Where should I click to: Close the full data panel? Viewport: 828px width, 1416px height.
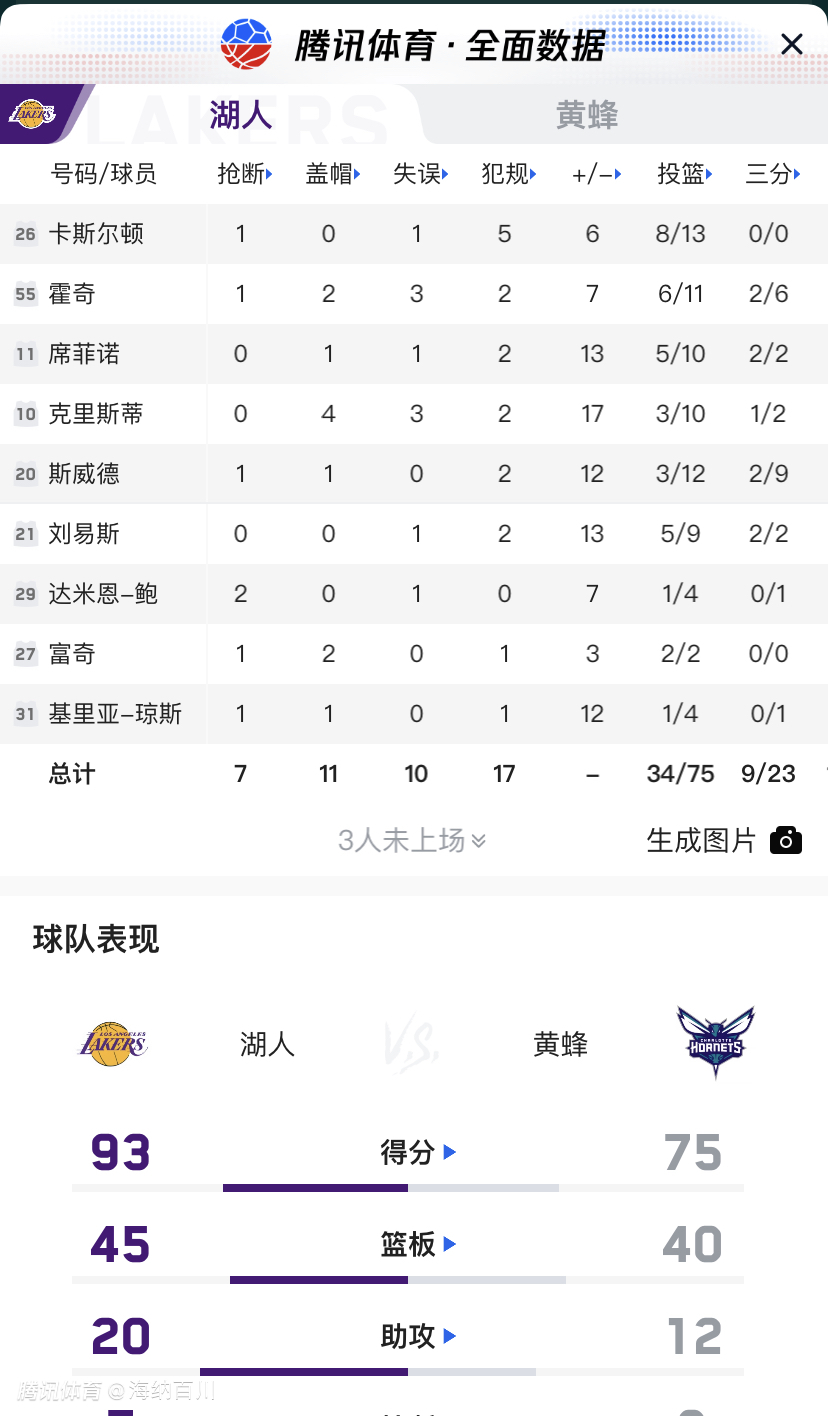(791, 44)
